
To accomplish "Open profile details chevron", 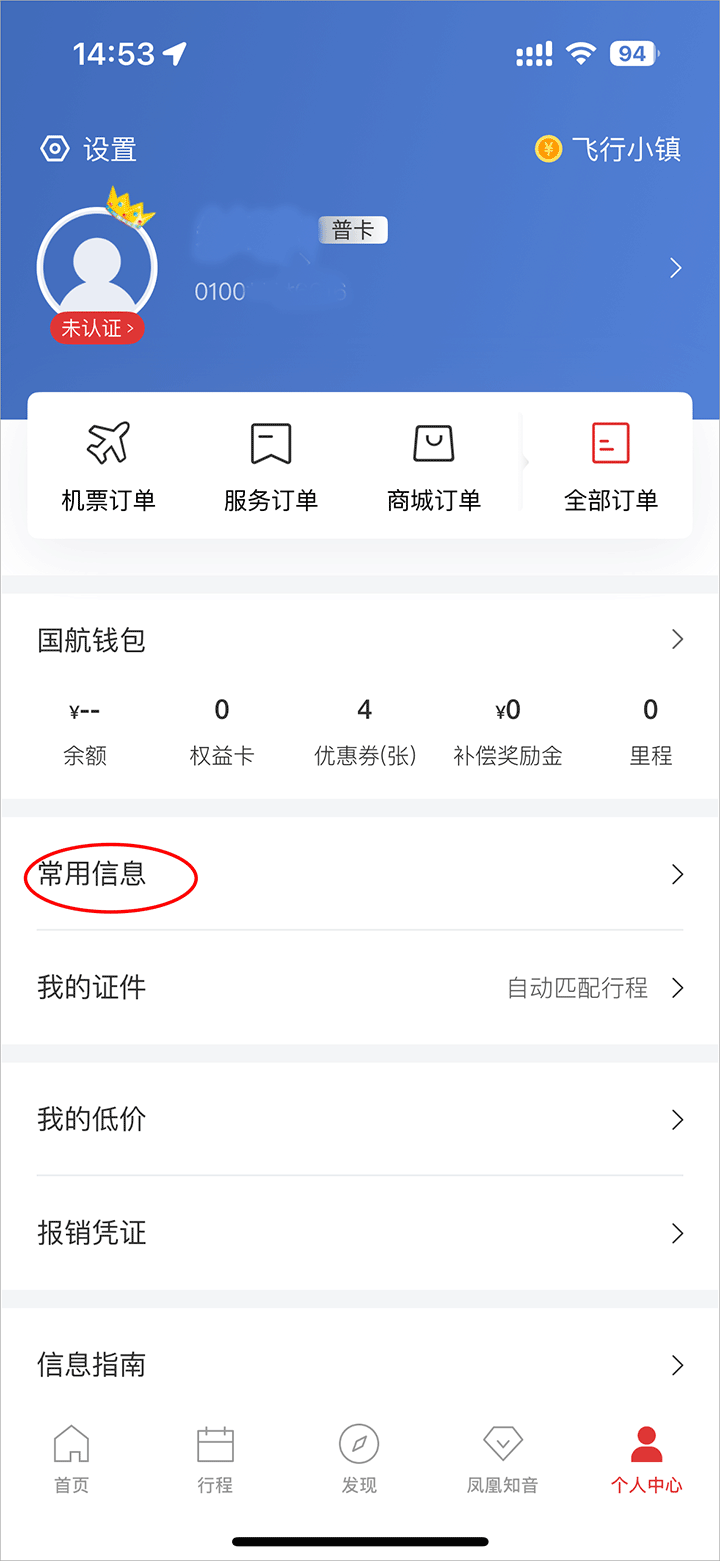I will [676, 268].
